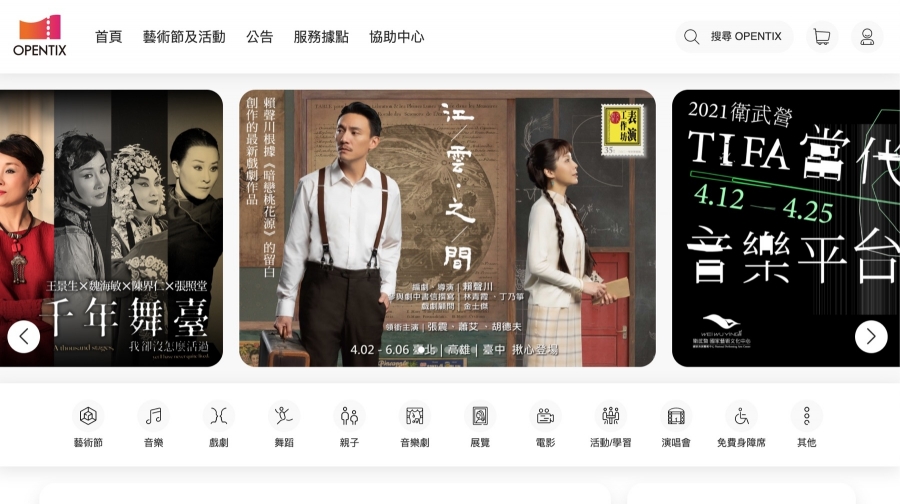Open the 江雲之間 banner

point(447,228)
